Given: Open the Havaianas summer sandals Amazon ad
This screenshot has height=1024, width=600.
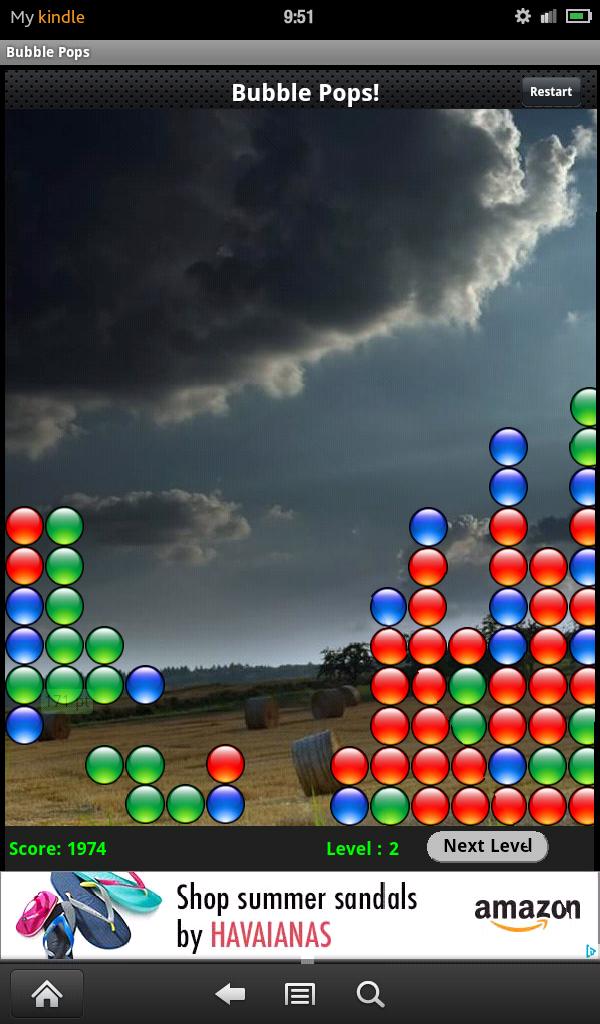Looking at the screenshot, I should pos(300,915).
